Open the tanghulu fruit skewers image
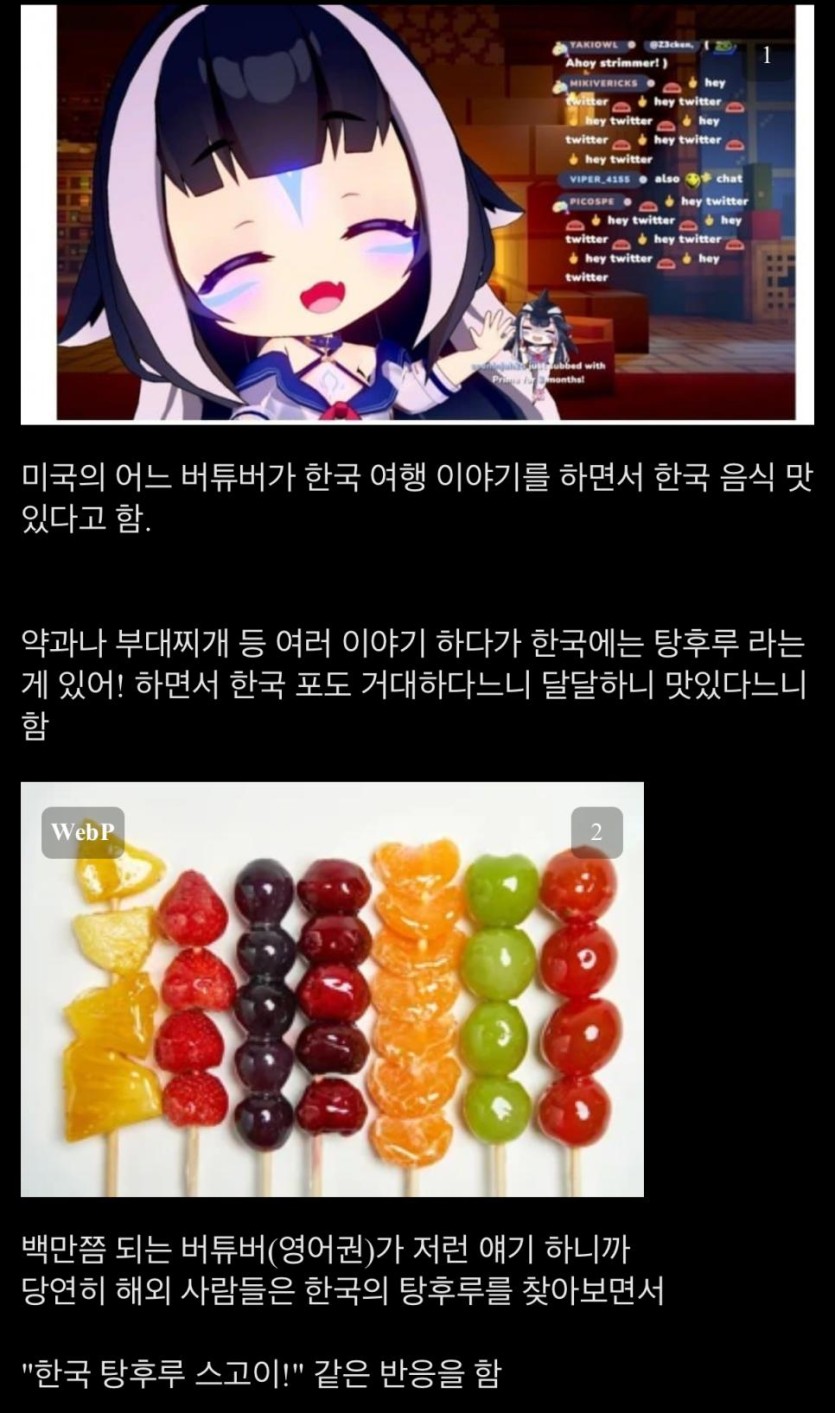 (x=332, y=989)
